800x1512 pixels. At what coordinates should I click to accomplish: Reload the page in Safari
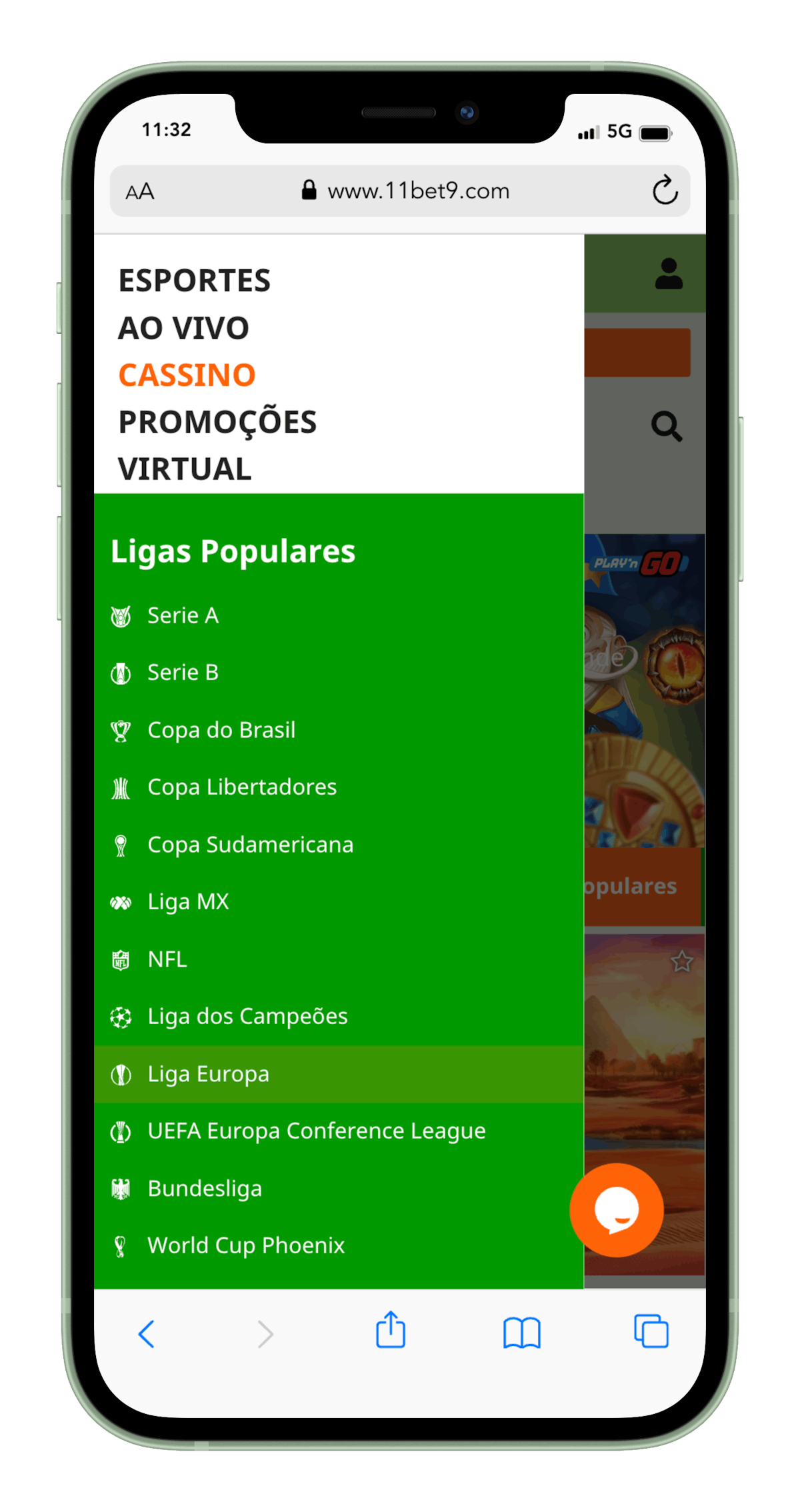coord(665,191)
